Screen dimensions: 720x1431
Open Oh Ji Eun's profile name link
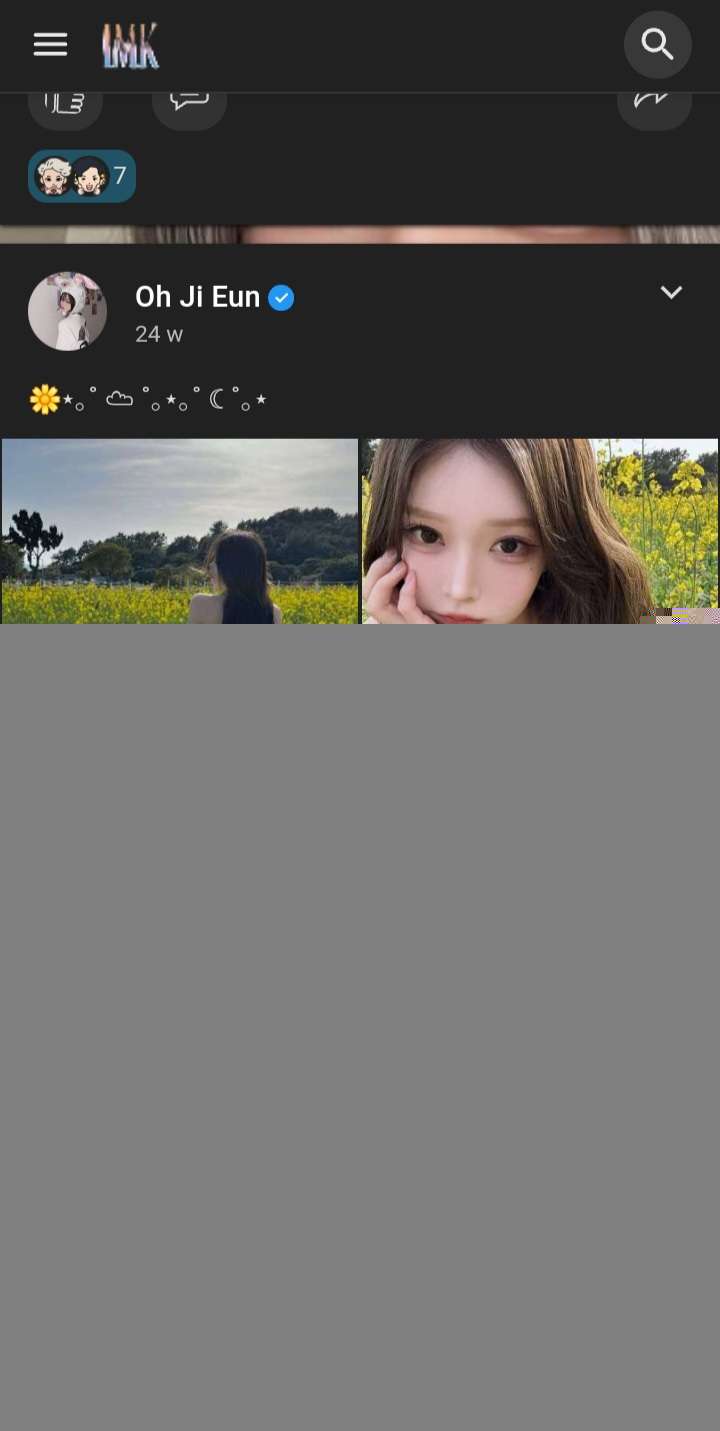(198, 297)
